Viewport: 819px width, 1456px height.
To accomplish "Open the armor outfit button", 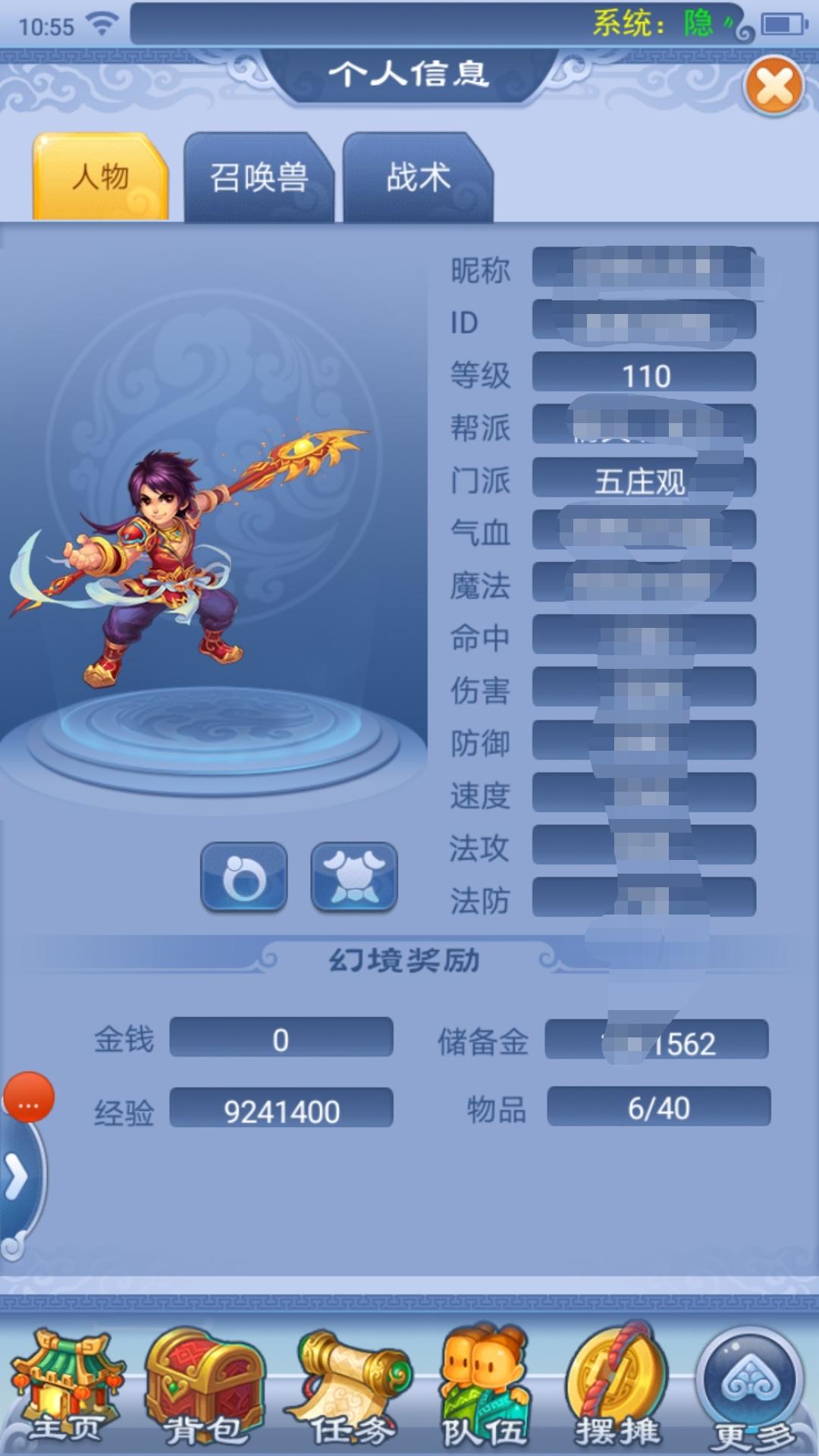I will [x=354, y=877].
